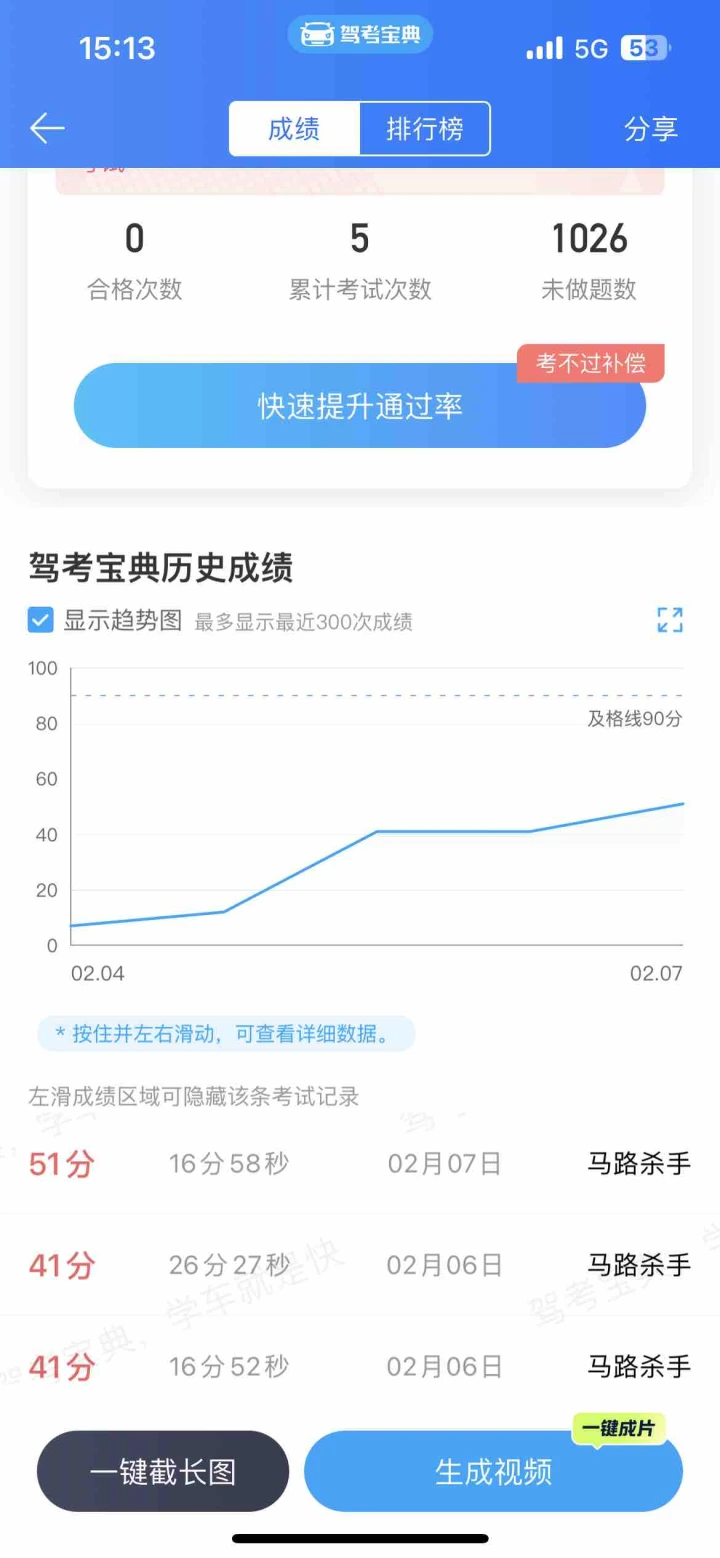
Task: Open the 41分 record lasting 16分52秒
Action: tap(360, 1366)
